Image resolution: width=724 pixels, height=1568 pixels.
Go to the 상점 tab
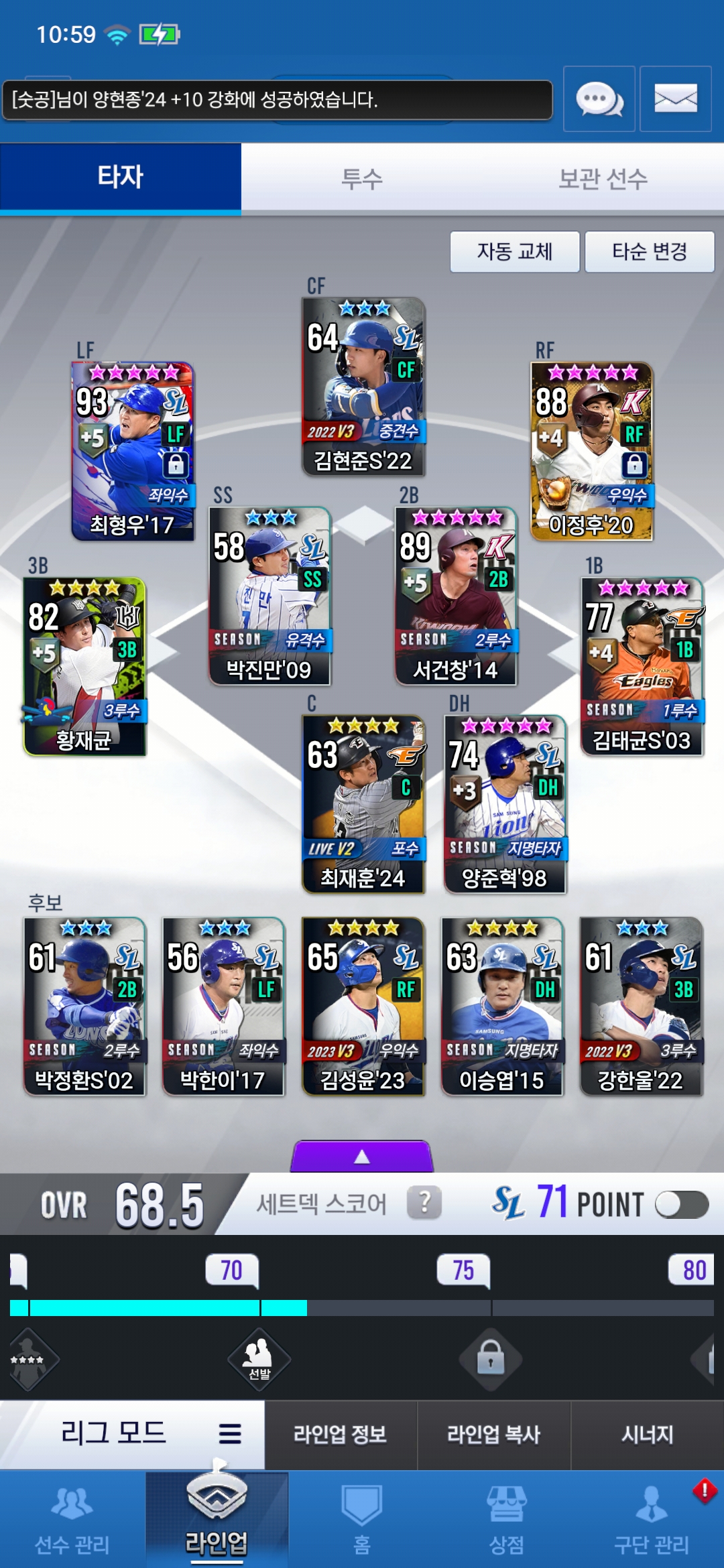coord(506,1519)
